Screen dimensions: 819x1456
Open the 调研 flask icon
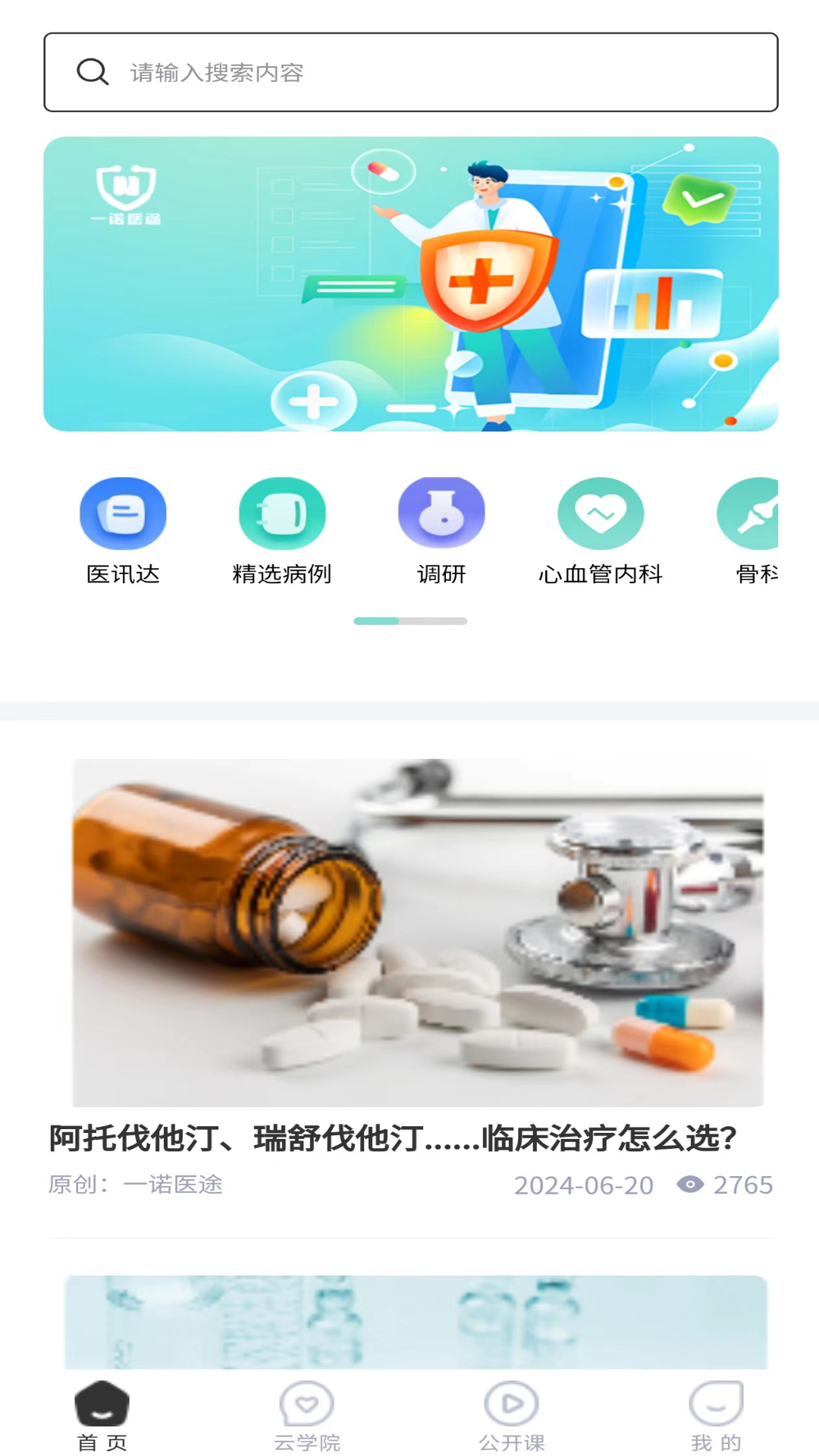click(x=442, y=513)
